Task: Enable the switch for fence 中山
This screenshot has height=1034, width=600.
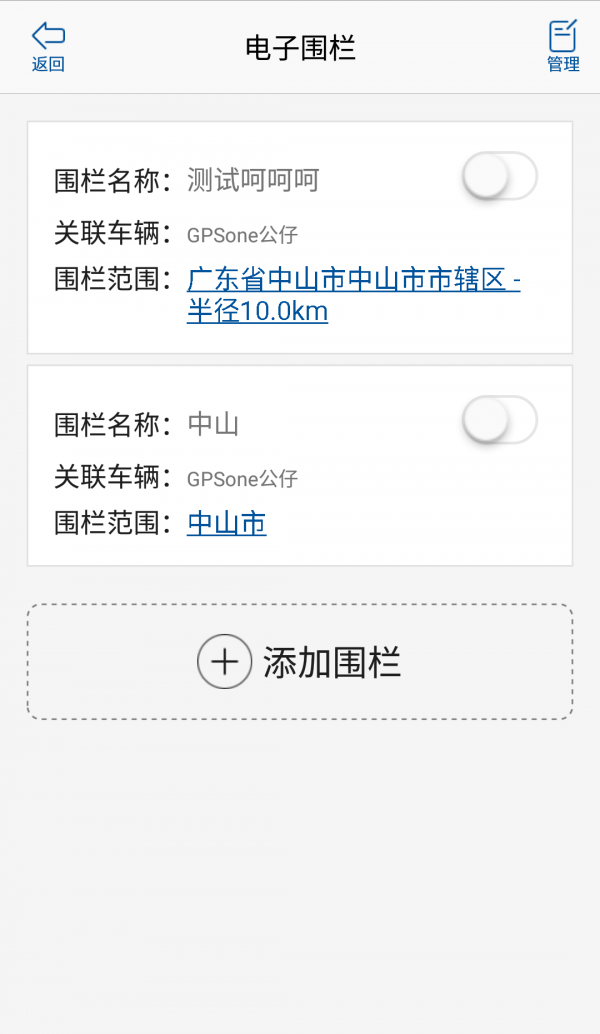Action: coord(500,420)
